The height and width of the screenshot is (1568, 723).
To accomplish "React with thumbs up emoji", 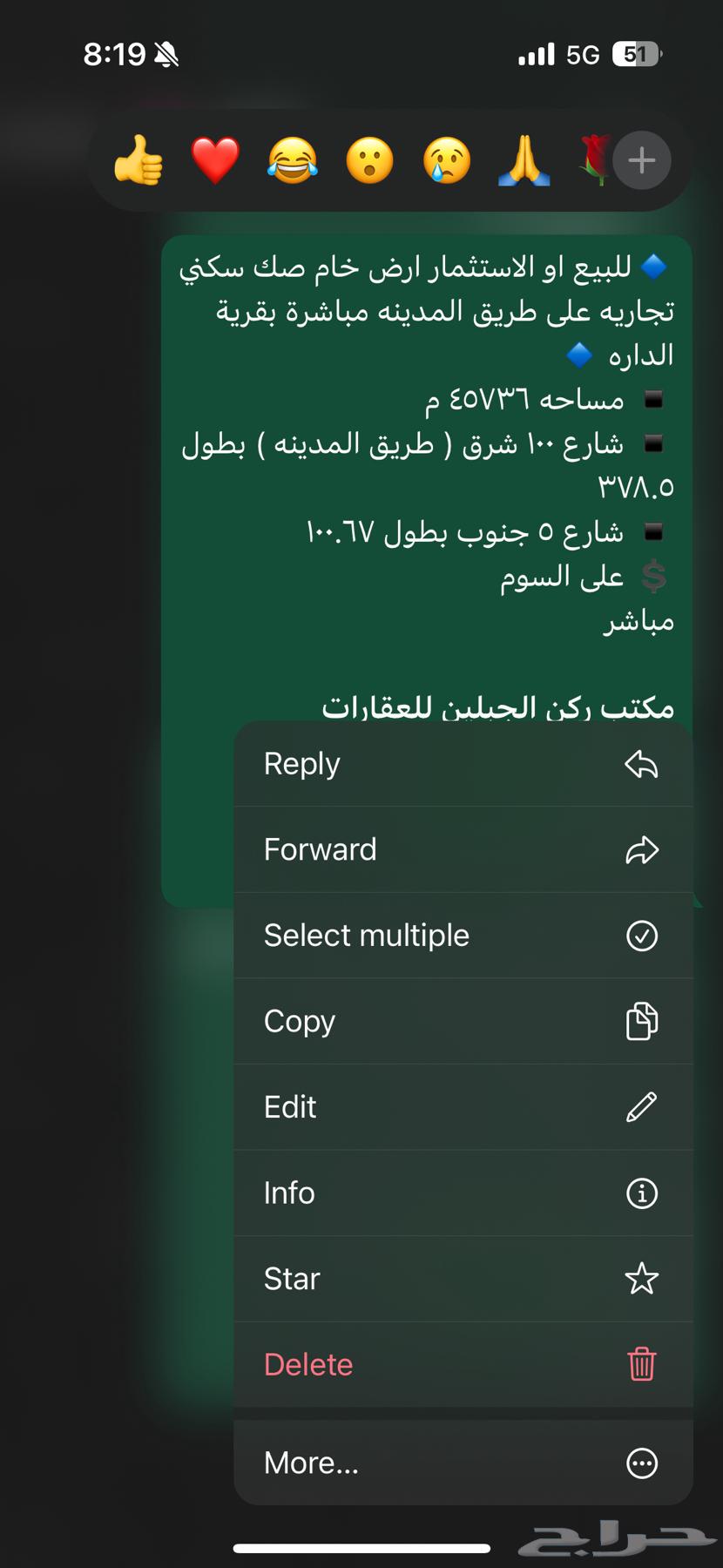I will [139, 160].
